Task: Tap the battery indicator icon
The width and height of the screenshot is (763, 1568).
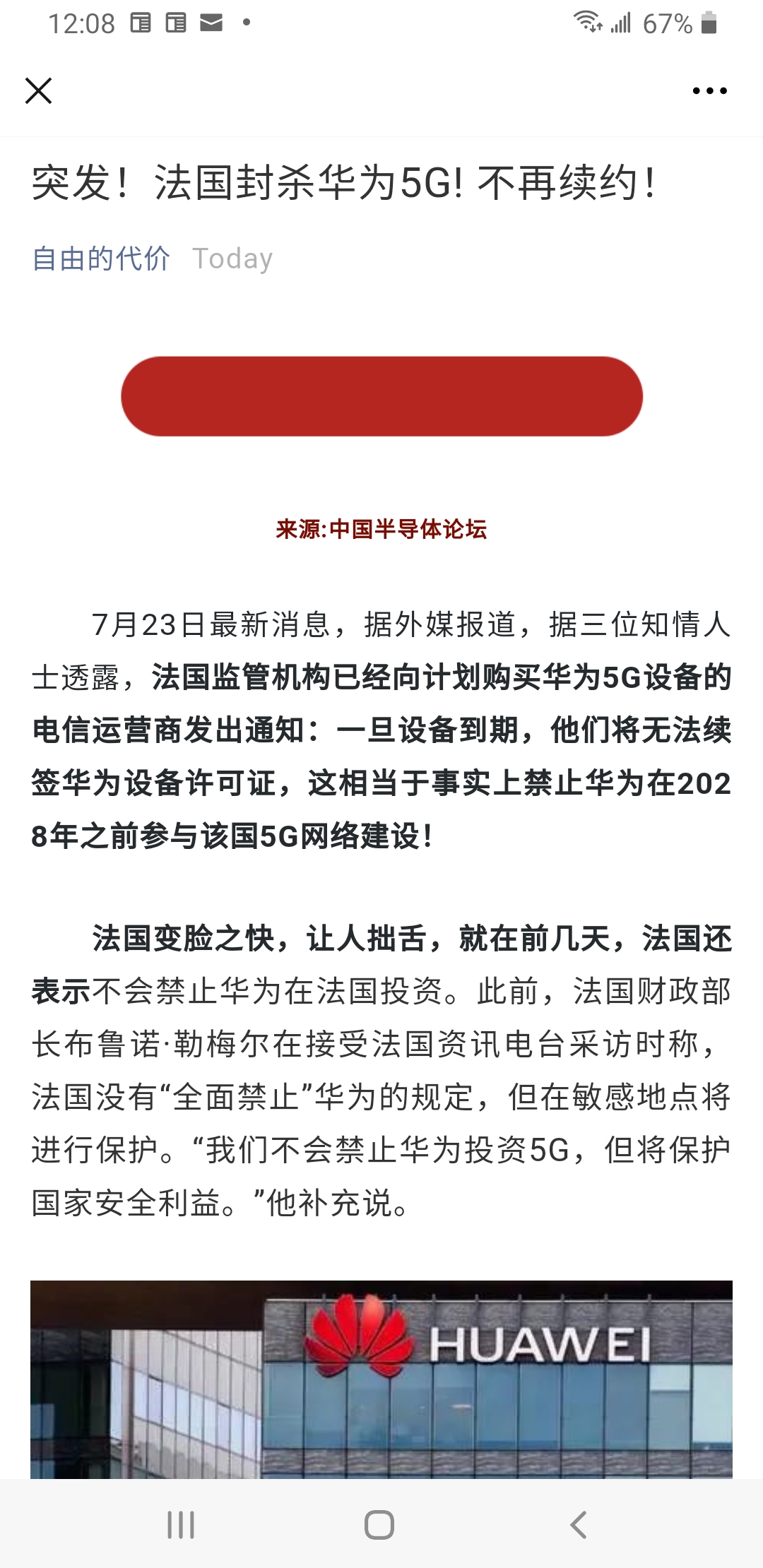Action: click(x=709, y=23)
